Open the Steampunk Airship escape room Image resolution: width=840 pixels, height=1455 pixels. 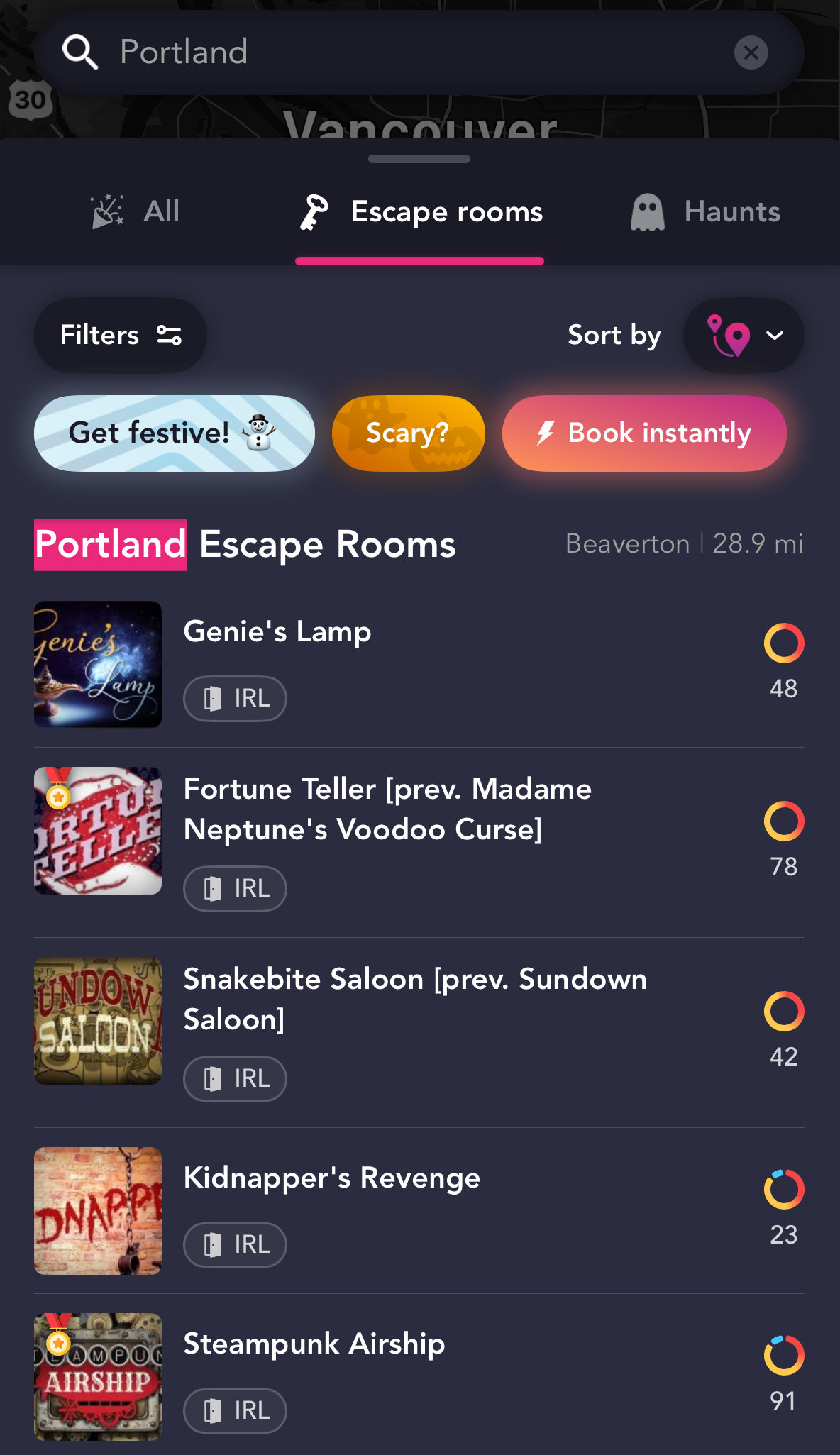(x=314, y=1344)
